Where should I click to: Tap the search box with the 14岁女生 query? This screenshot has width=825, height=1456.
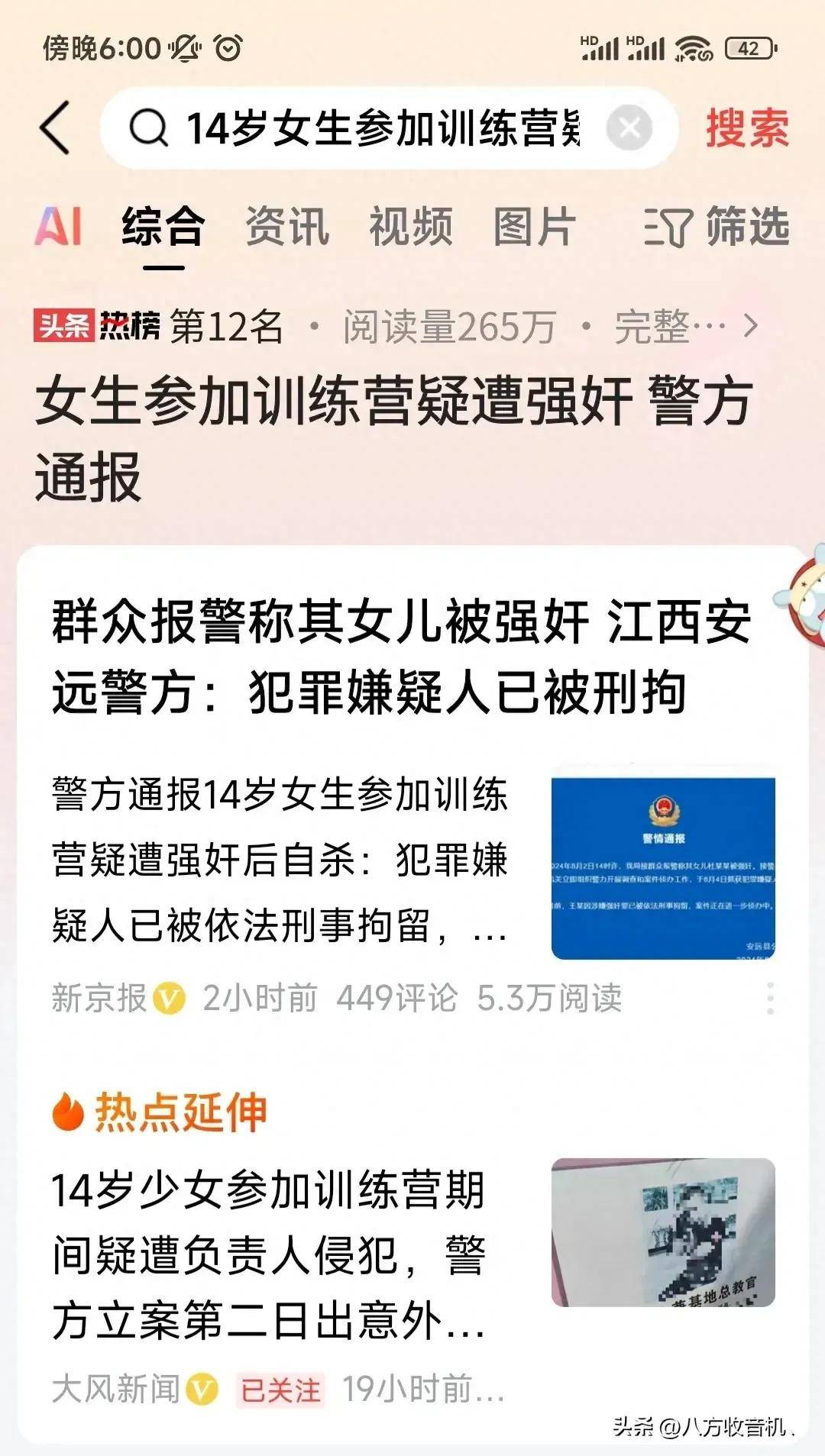pos(382,128)
